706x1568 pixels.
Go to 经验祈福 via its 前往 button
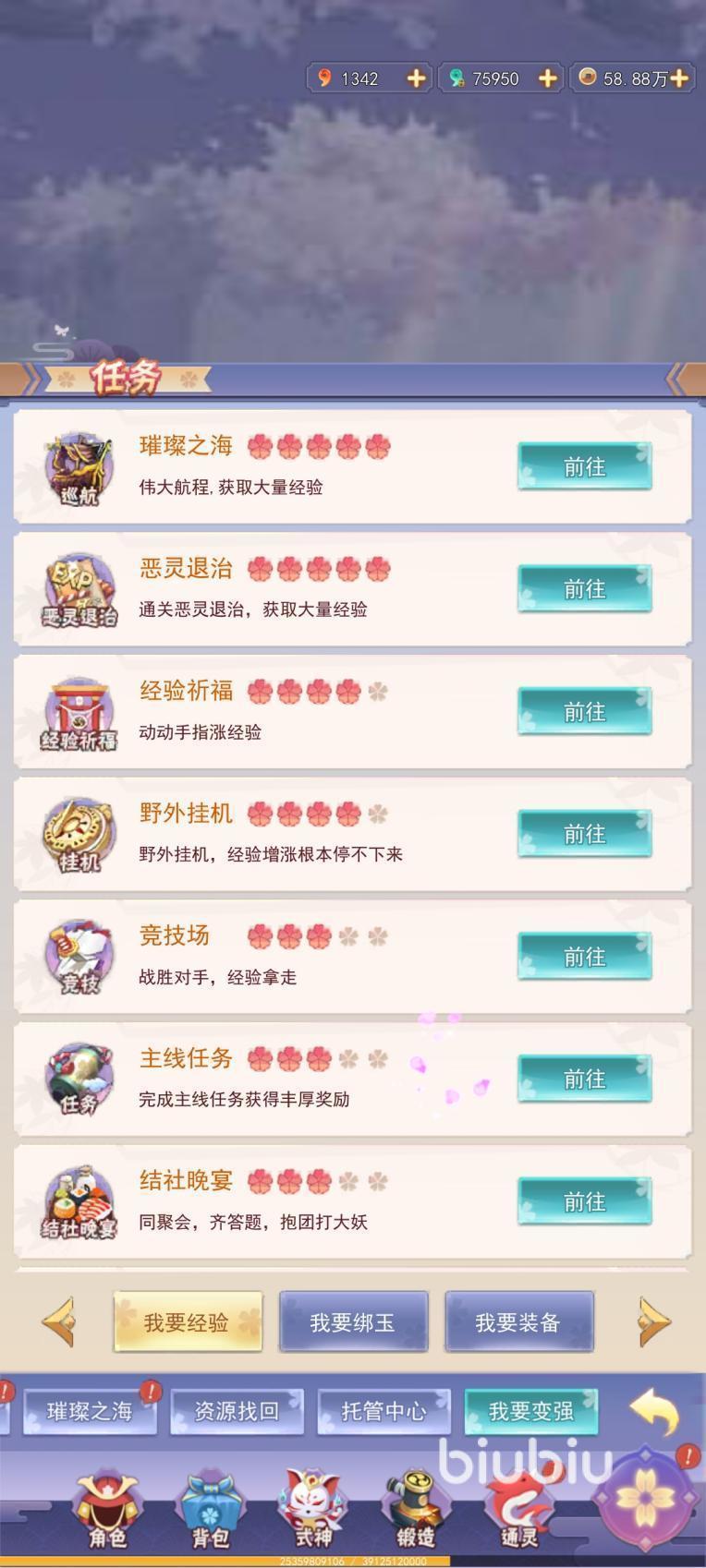(584, 712)
